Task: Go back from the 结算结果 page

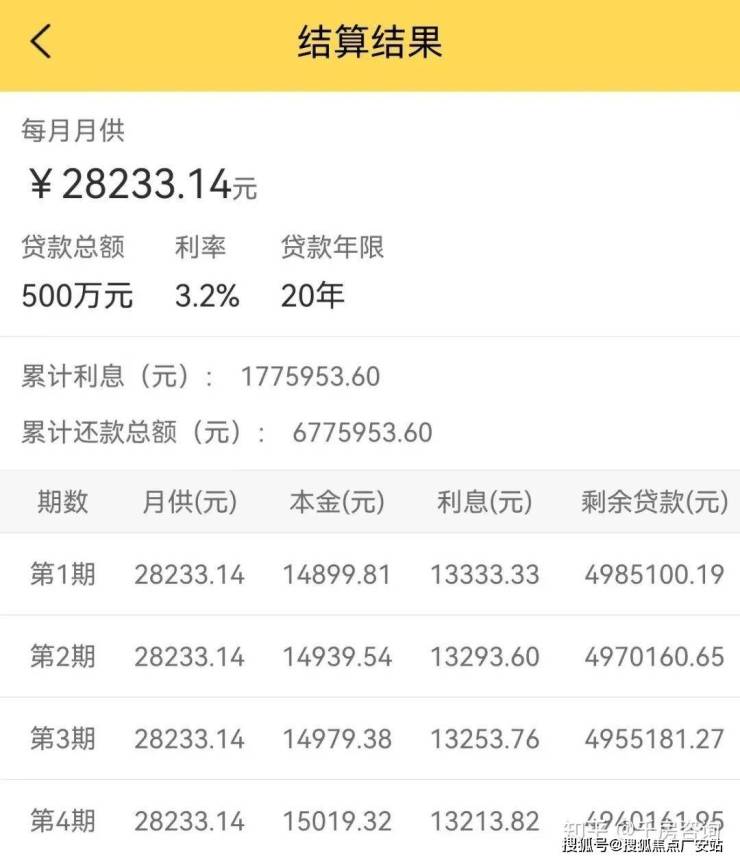Action: pyautogui.click(x=40, y=42)
